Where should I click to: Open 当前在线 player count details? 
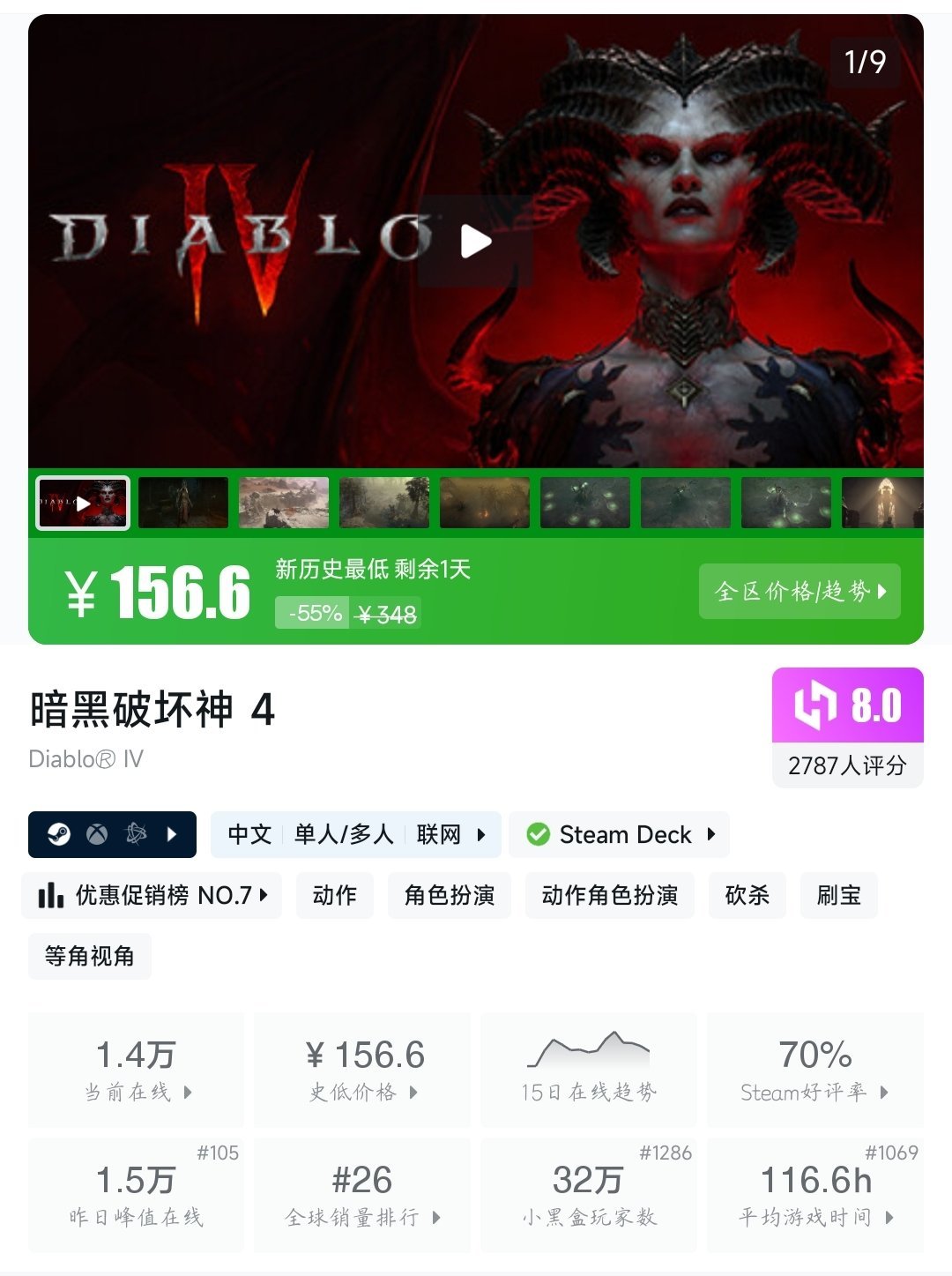coord(137,1070)
